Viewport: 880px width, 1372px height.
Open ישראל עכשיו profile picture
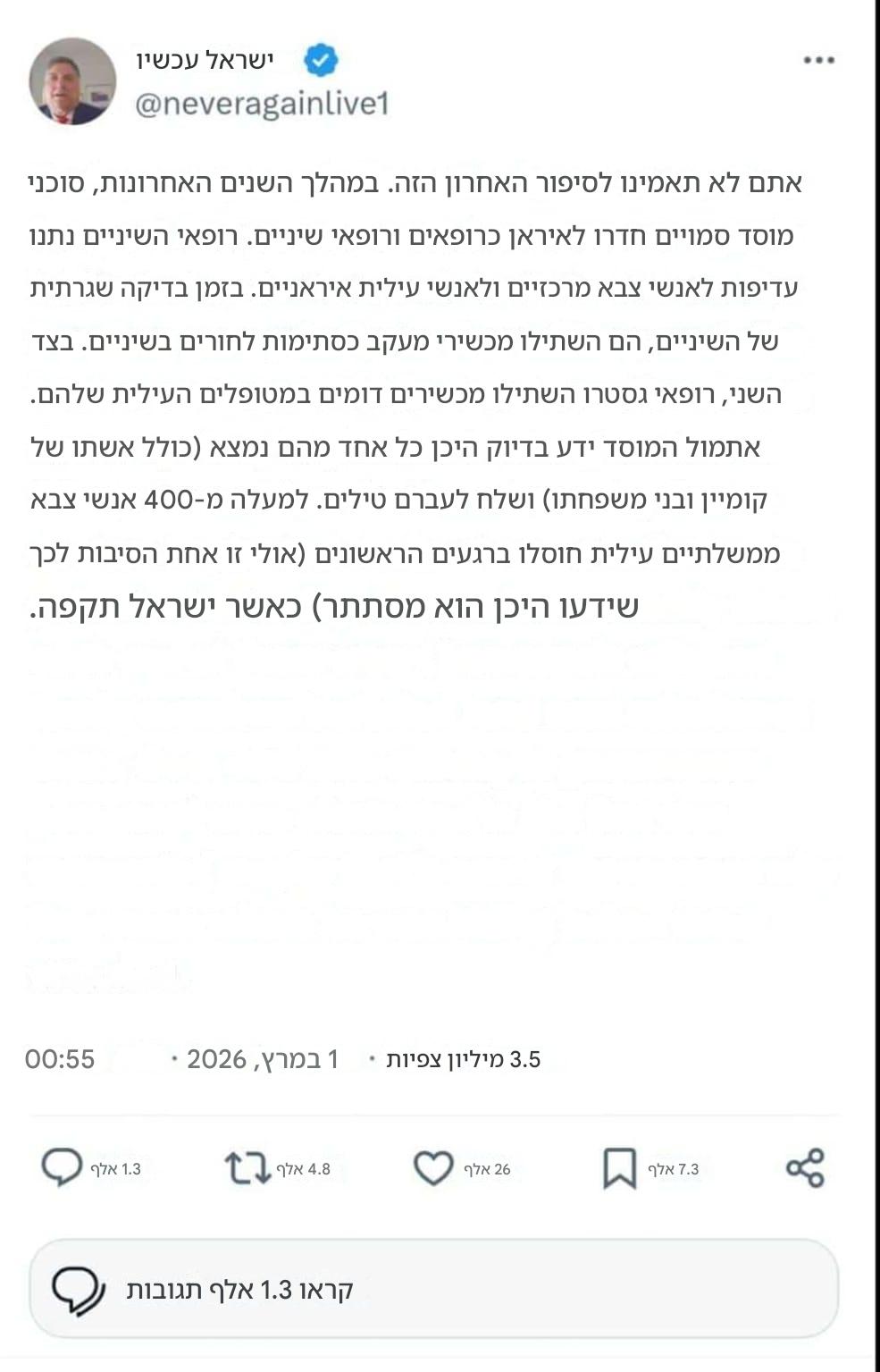72,82
